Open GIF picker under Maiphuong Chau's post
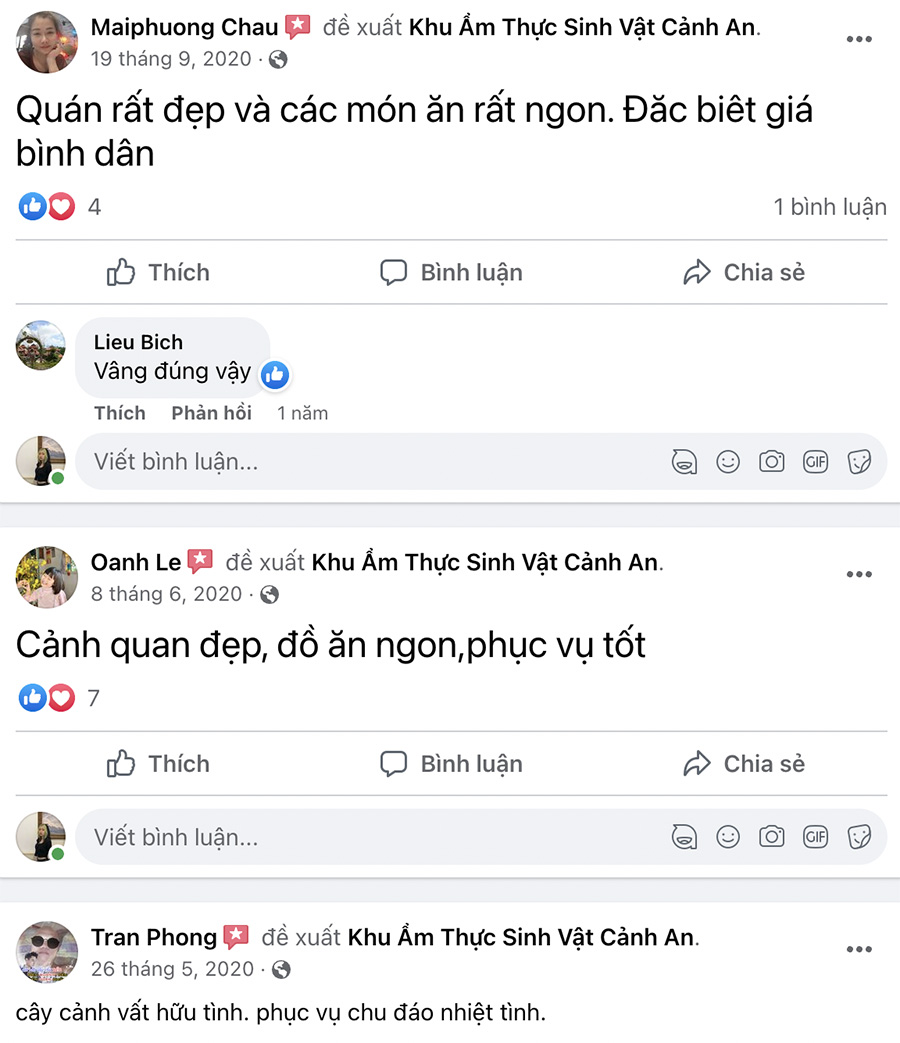The width and height of the screenshot is (900, 1043). click(x=815, y=461)
